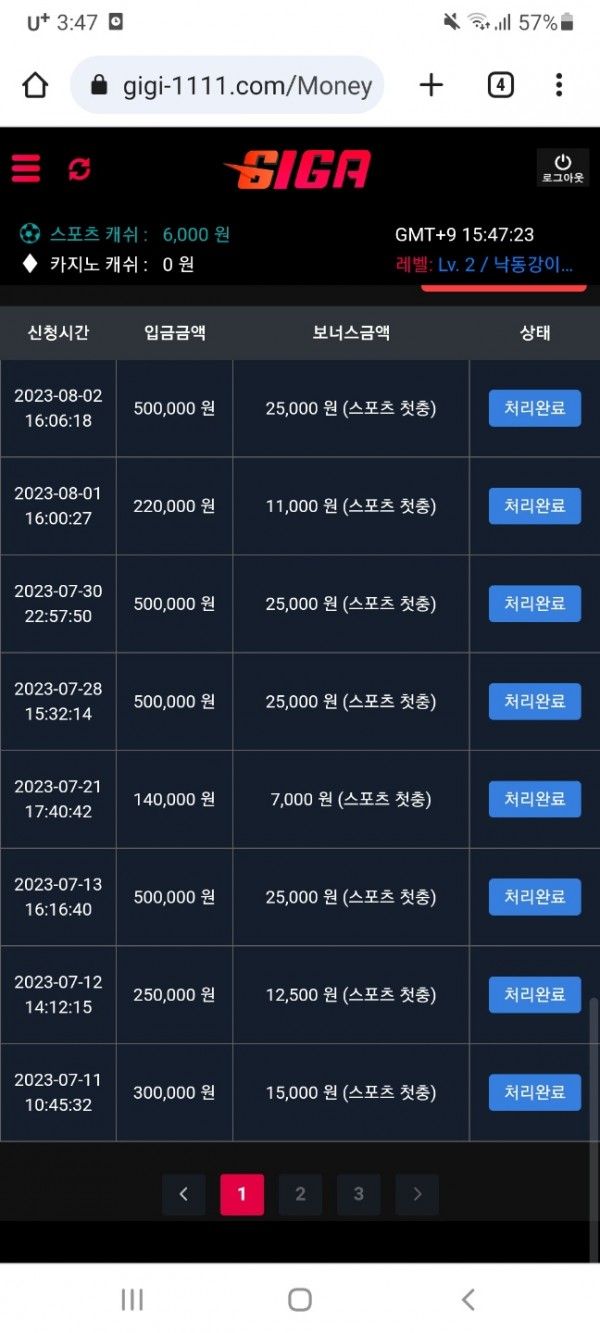Open the hamburger menu
Image resolution: width=600 pixels, height=1333 pixels.
[26, 168]
